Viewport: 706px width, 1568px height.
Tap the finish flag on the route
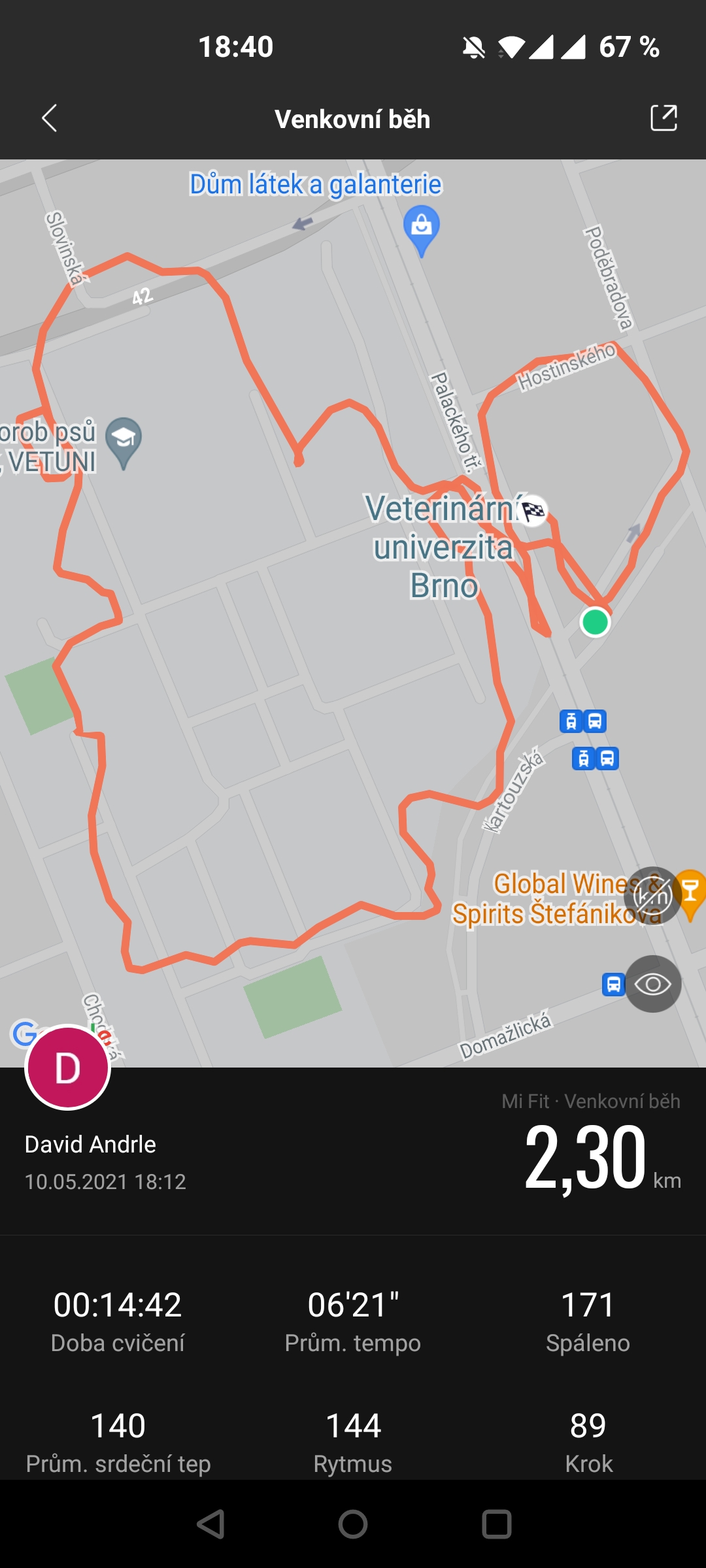(x=534, y=510)
